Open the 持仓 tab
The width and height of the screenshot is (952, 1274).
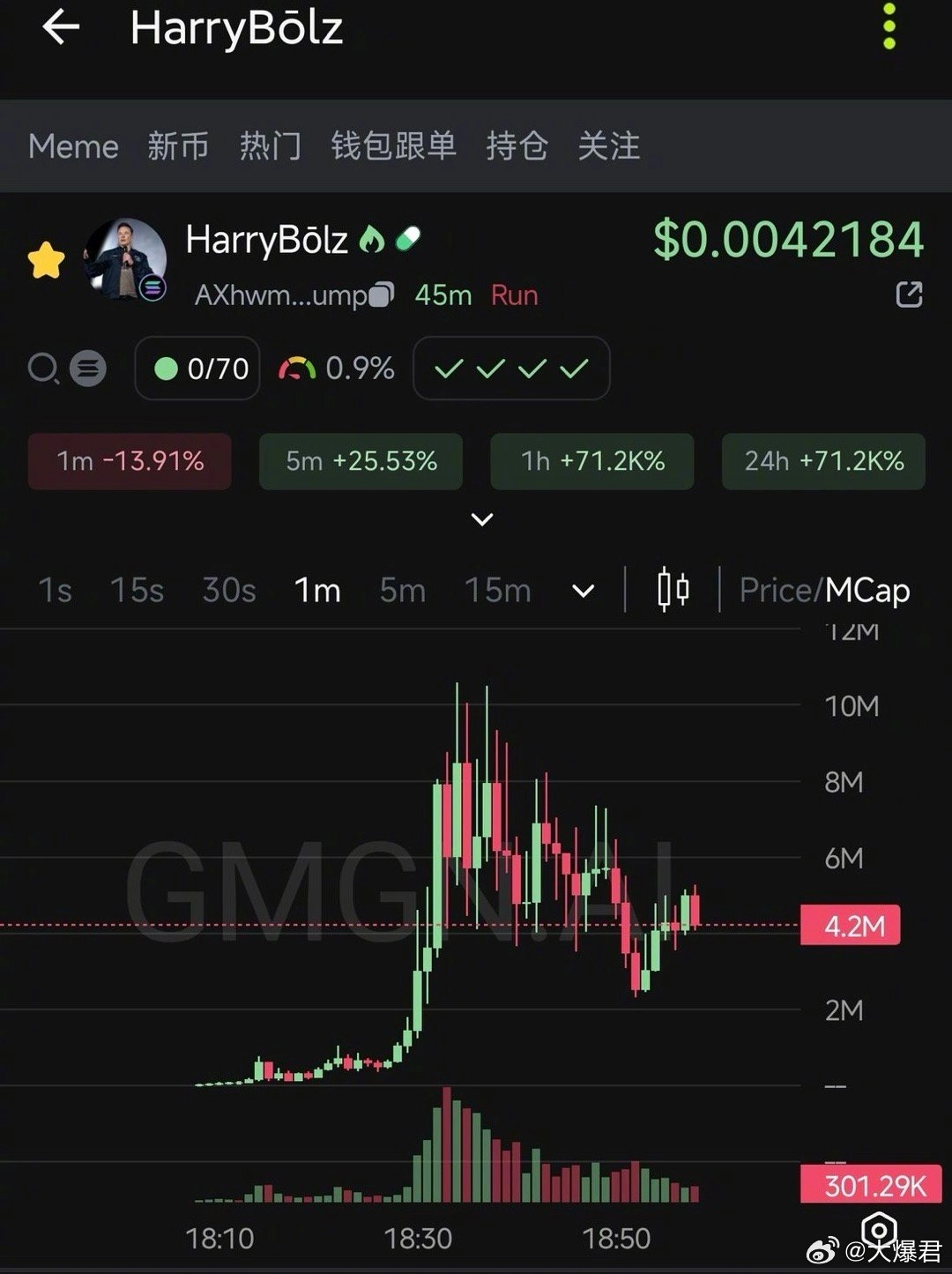click(517, 146)
